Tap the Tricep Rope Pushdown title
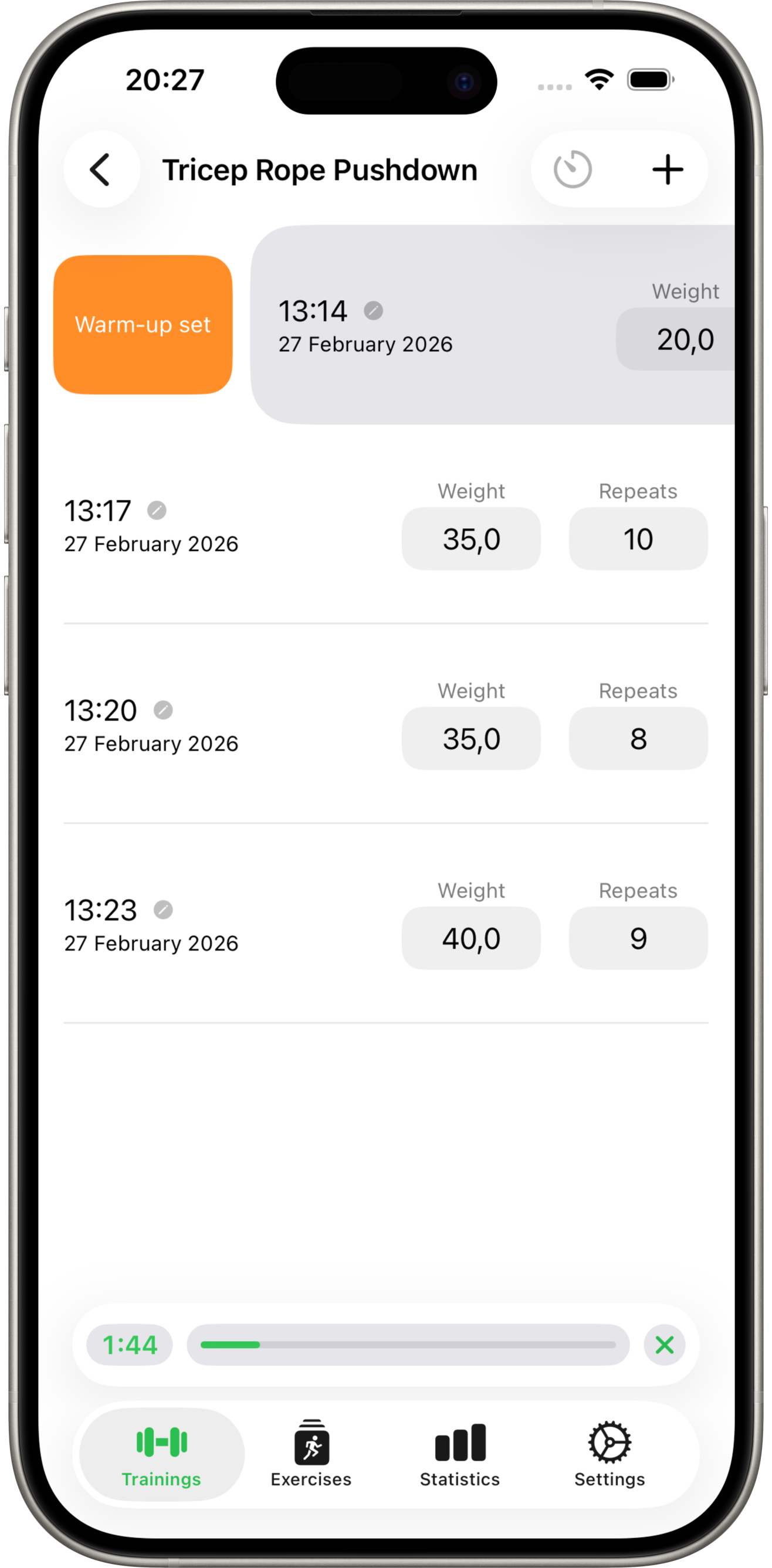The width and height of the screenshot is (772, 1568). pyautogui.click(x=320, y=170)
